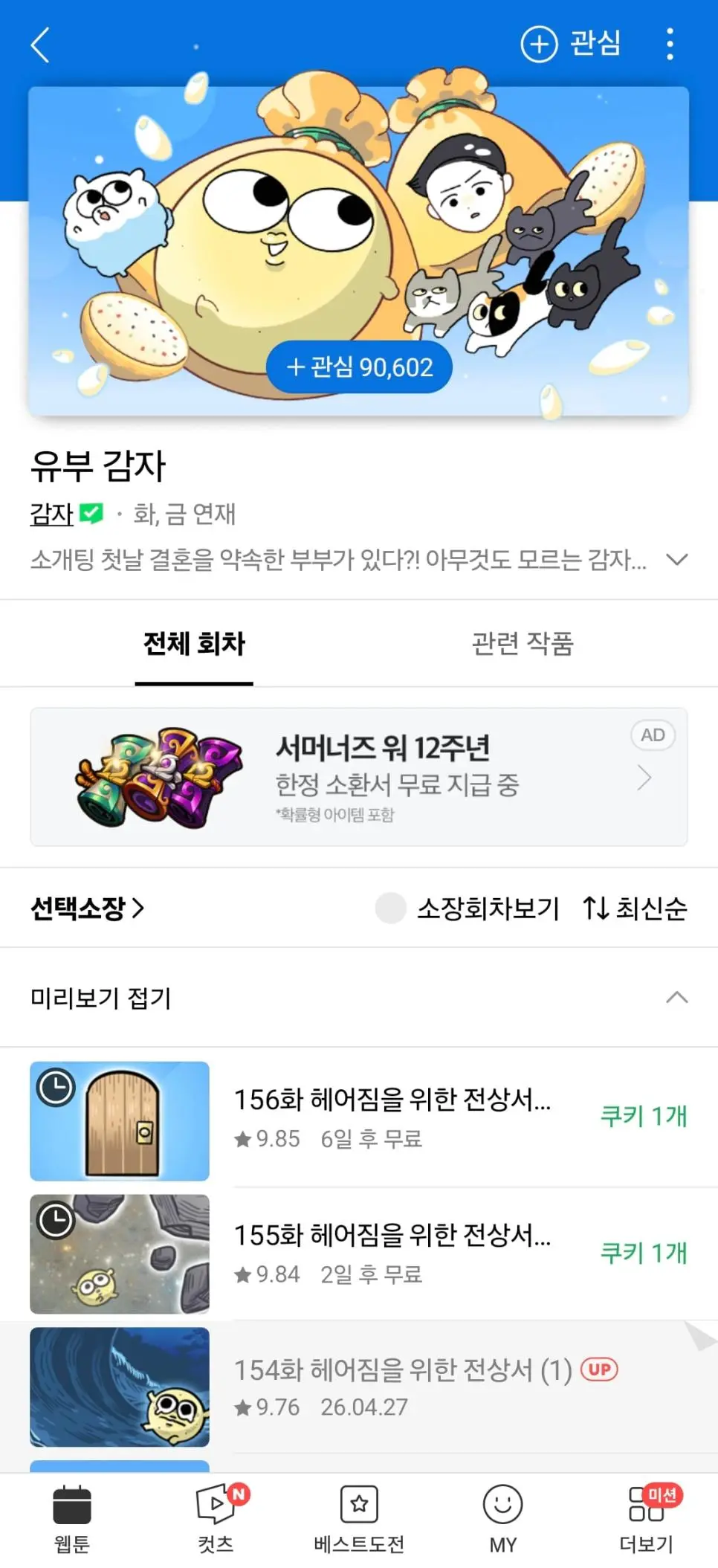This screenshot has height=1568, width=718.
Task: Select the 전체 회차 tab
Action: (x=193, y=644)
